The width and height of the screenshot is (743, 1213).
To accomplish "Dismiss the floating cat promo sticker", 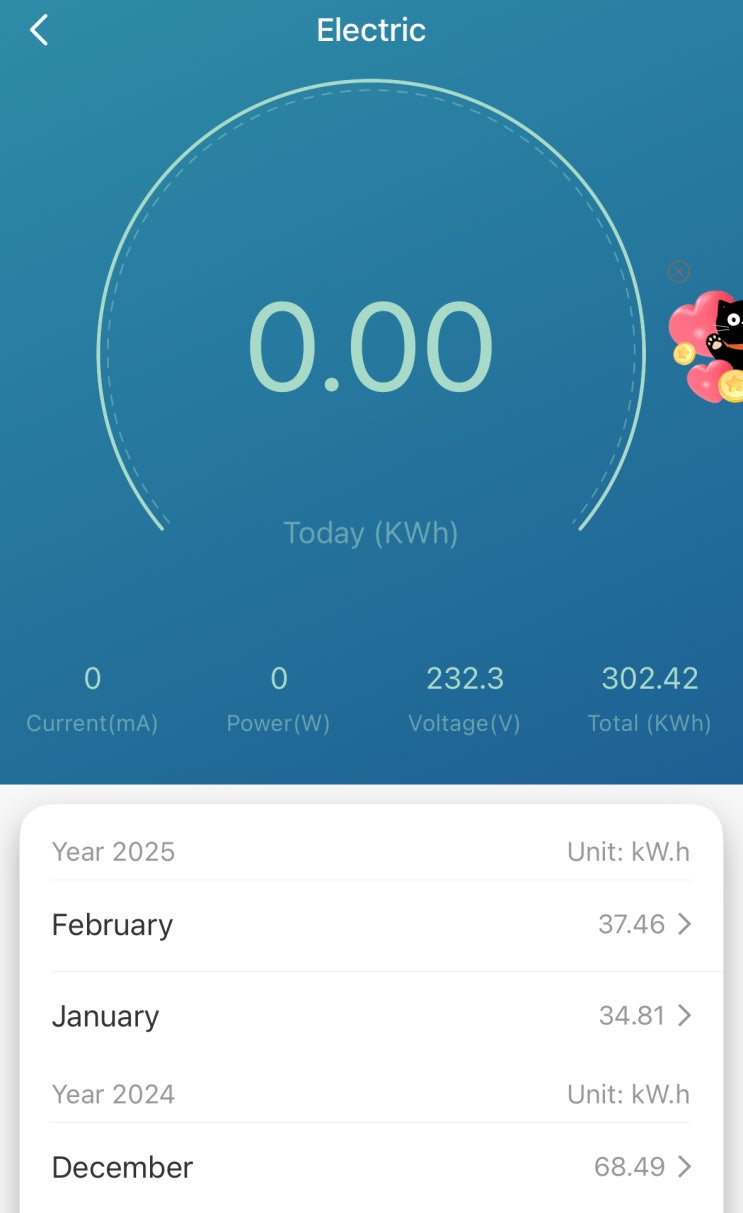I will click(x=678, y=271).
